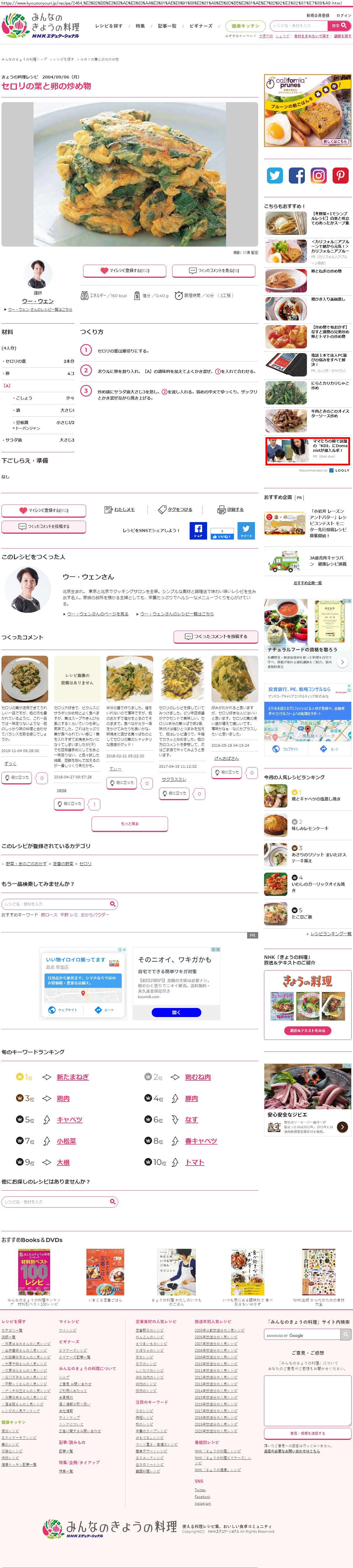Open the セロリ category link
This screenshot has width=353, height=1568.
click(x=85, y=864)
